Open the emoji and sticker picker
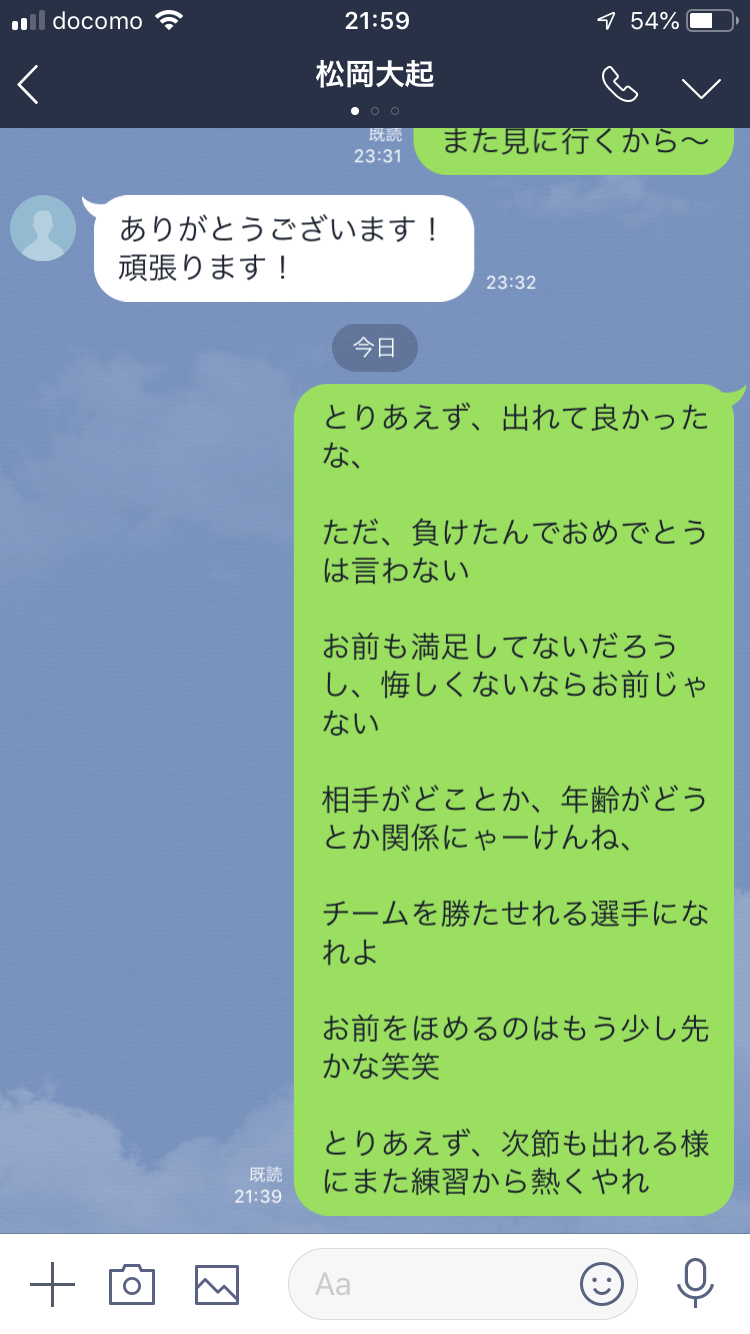Screen dimensions: 750x1334 tap(602, 1284)
